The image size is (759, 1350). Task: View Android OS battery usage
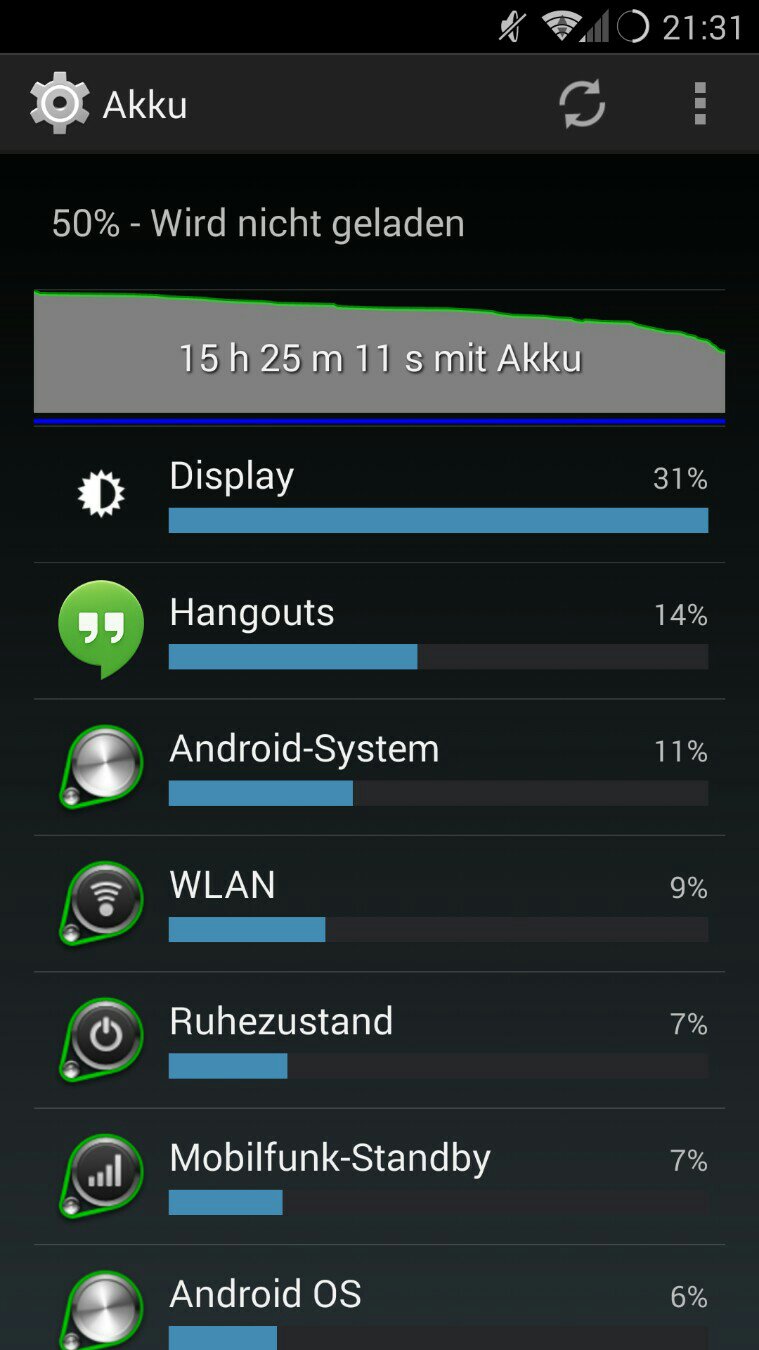(379, 1305)
